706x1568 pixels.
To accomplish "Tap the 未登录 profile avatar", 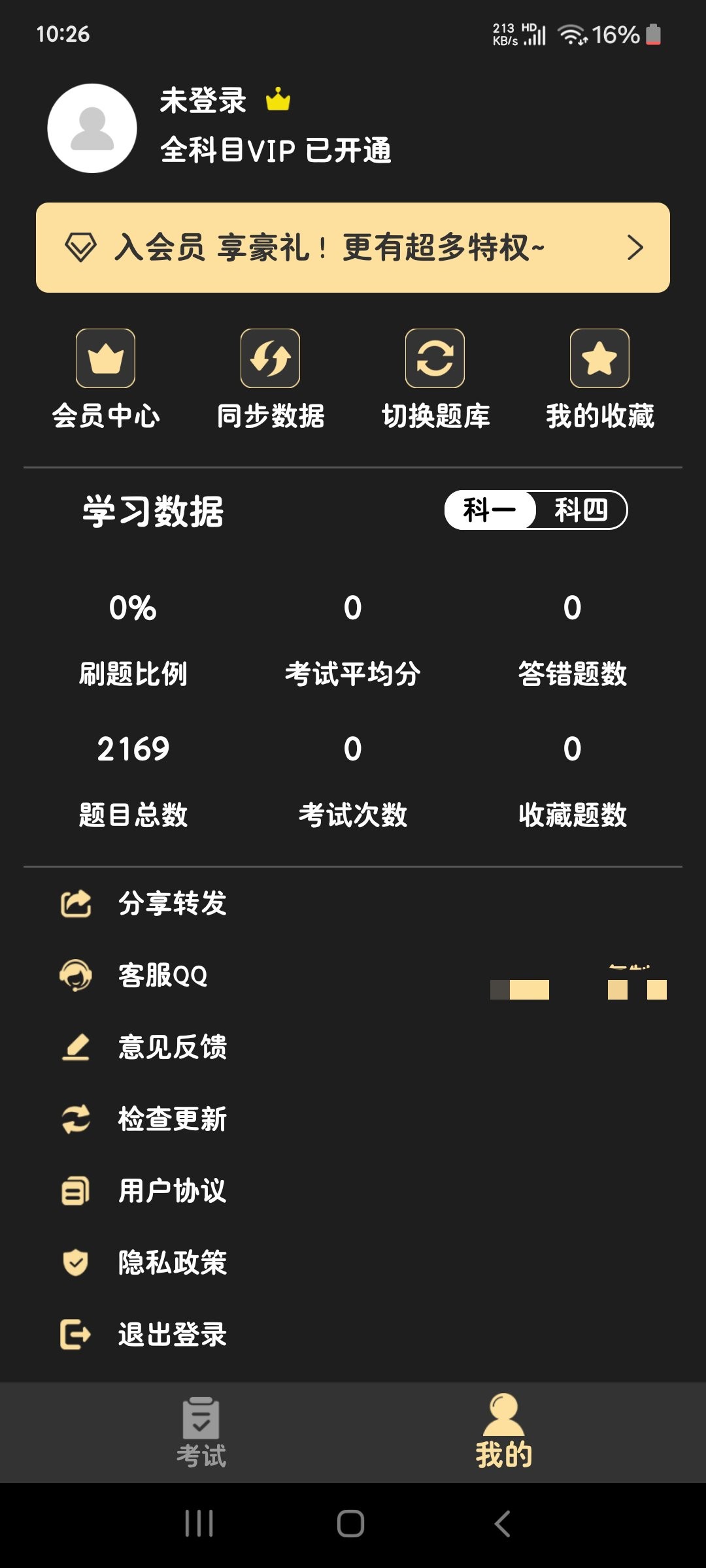I will [x=92, y=128].
